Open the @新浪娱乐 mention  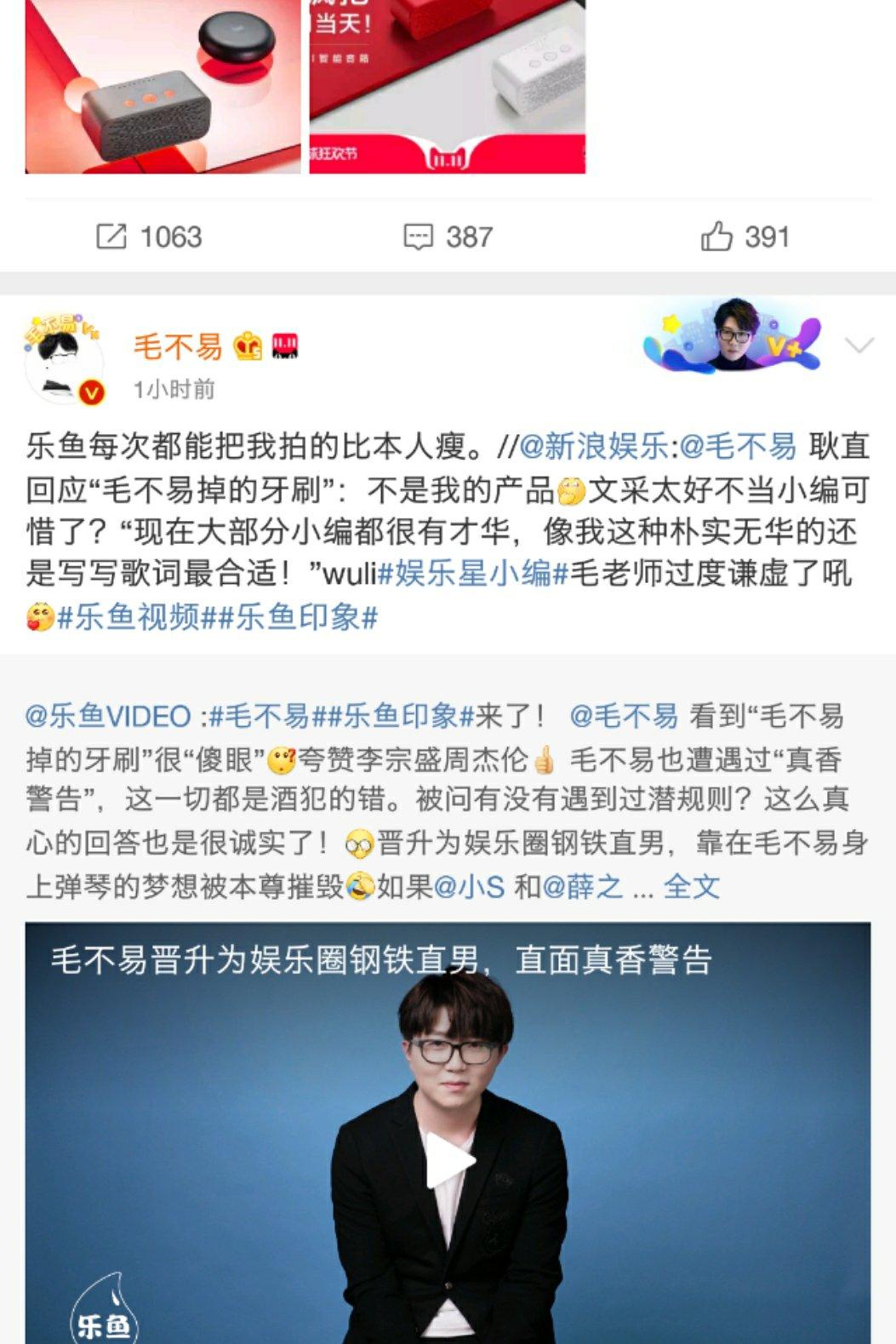click(593, 445)
